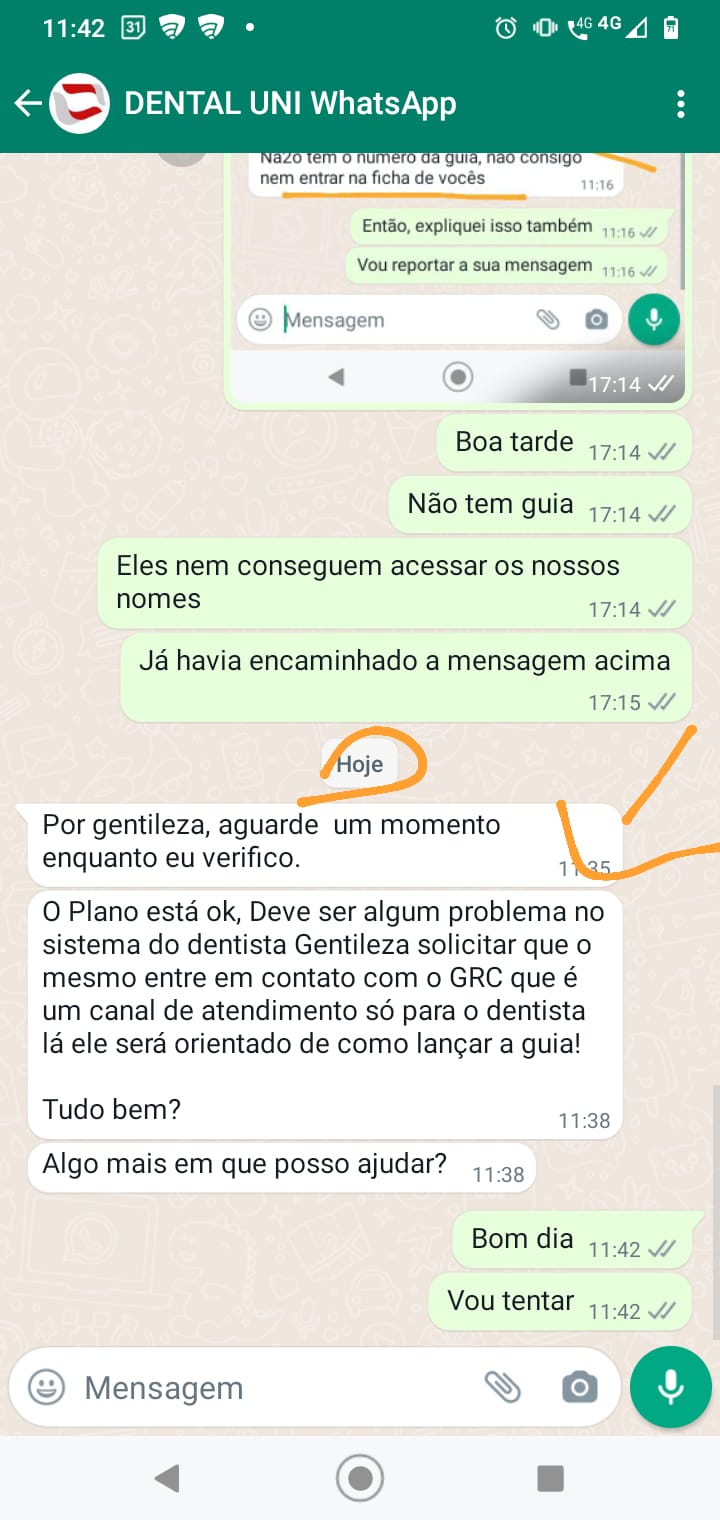Go back to the chats list
The height and width of the screenshot is (1520, 720).
click(28, 103)
